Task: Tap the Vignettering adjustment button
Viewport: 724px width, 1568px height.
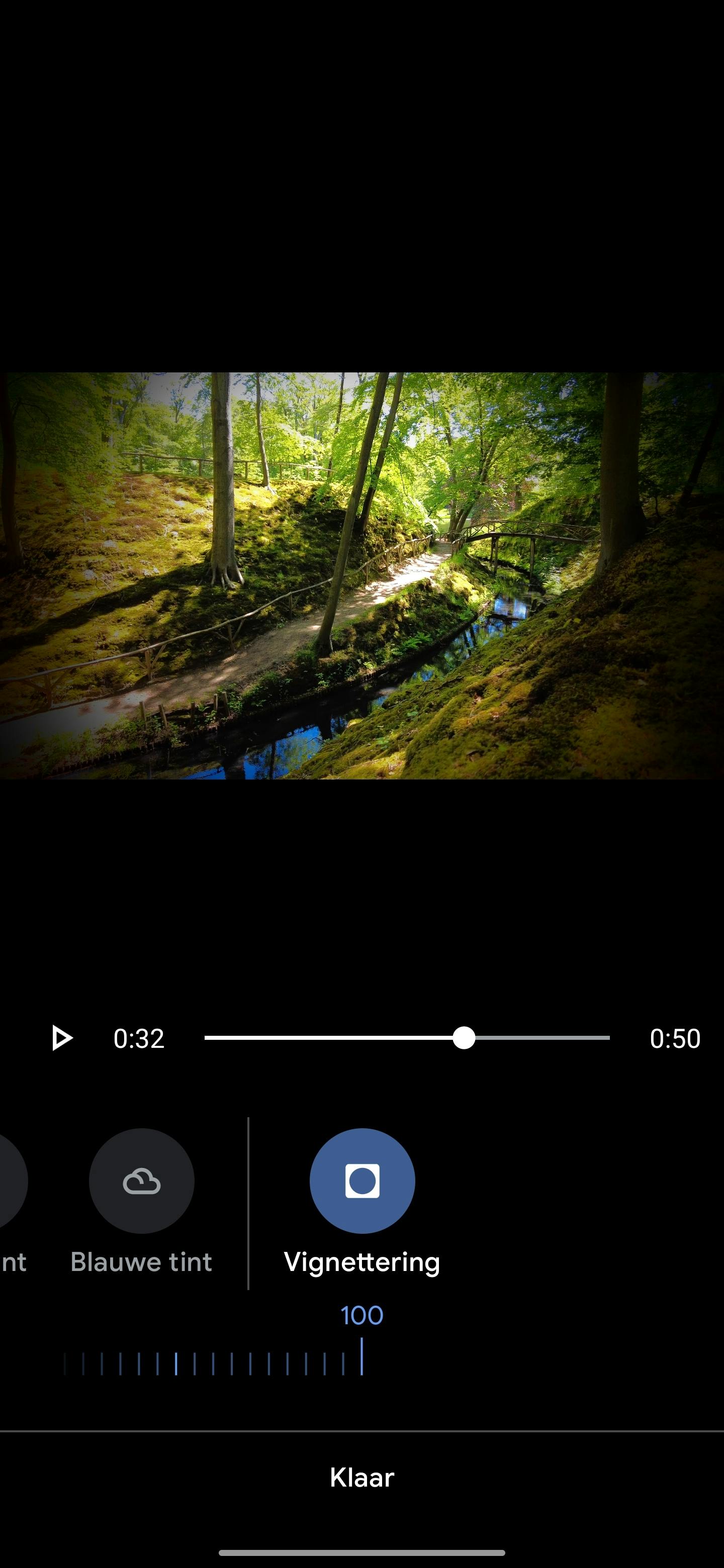Action: [x=361, y=1181]
